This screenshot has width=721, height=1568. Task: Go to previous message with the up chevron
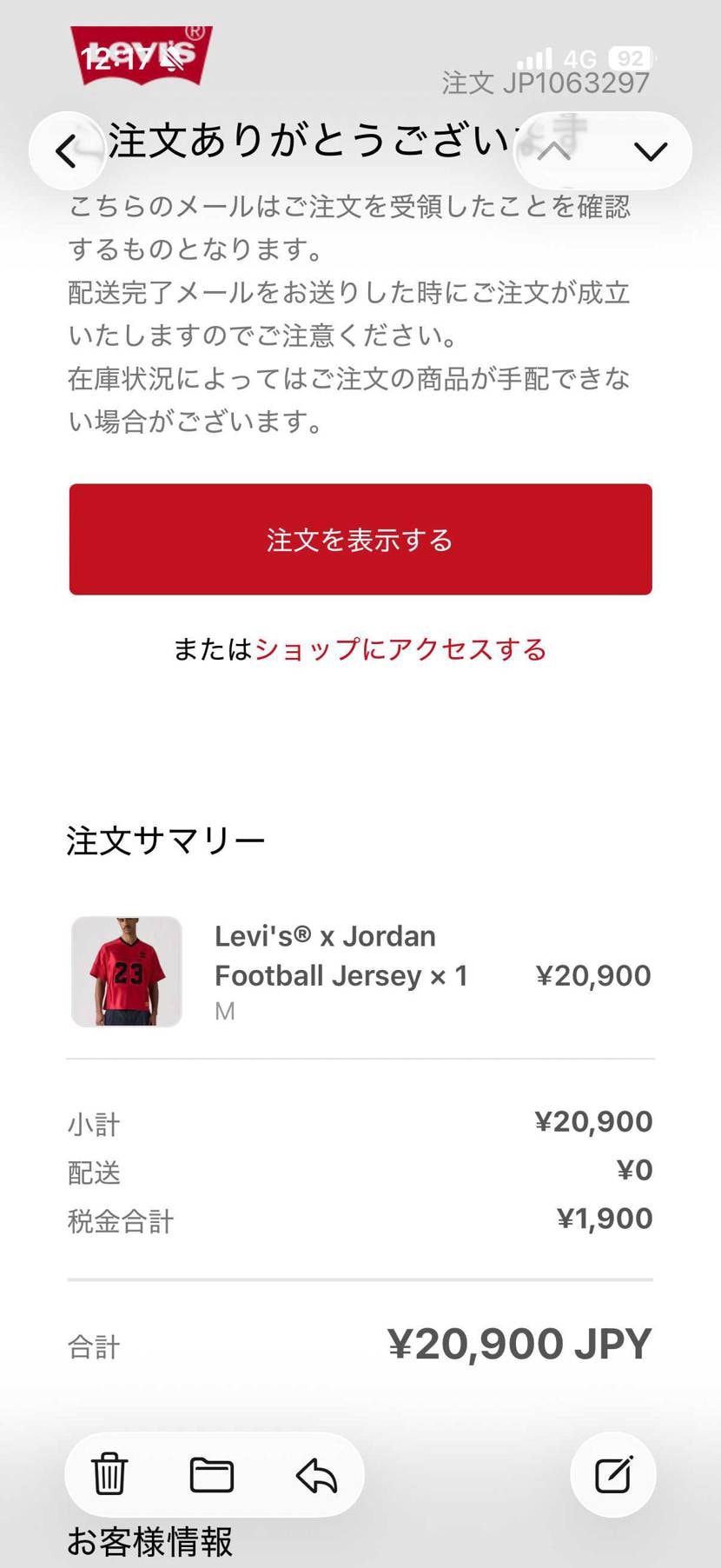[553, 150]
